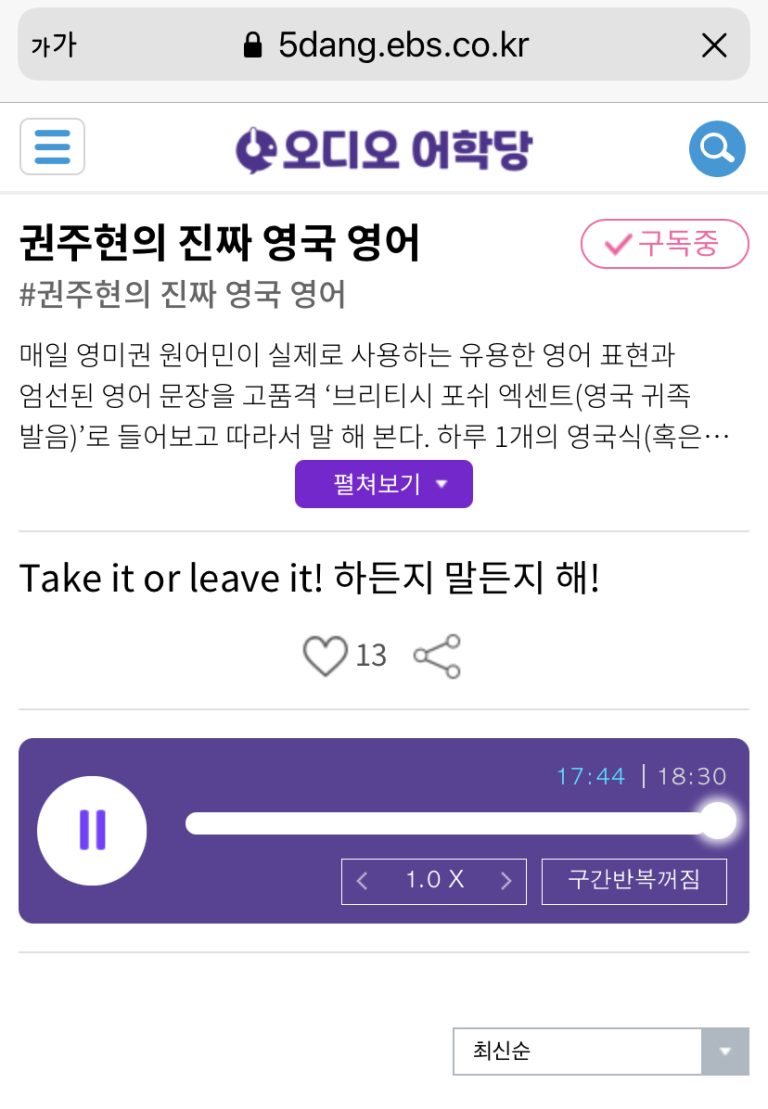Open the 최신순 sort dropdown
768x1109 pixels.
coord(600,1051)
